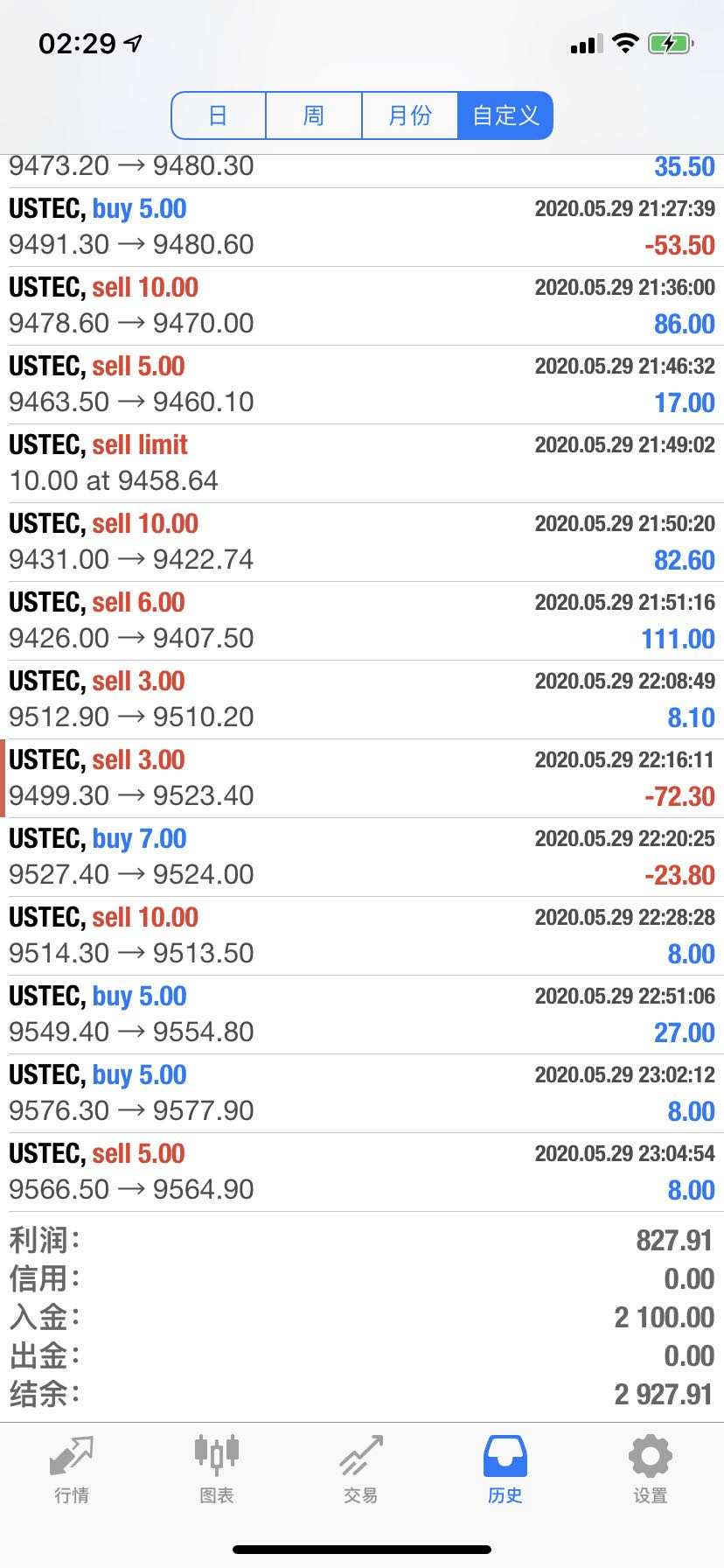Expand the buy 5.00 trade at 23:02:12

click(362, 1093)
